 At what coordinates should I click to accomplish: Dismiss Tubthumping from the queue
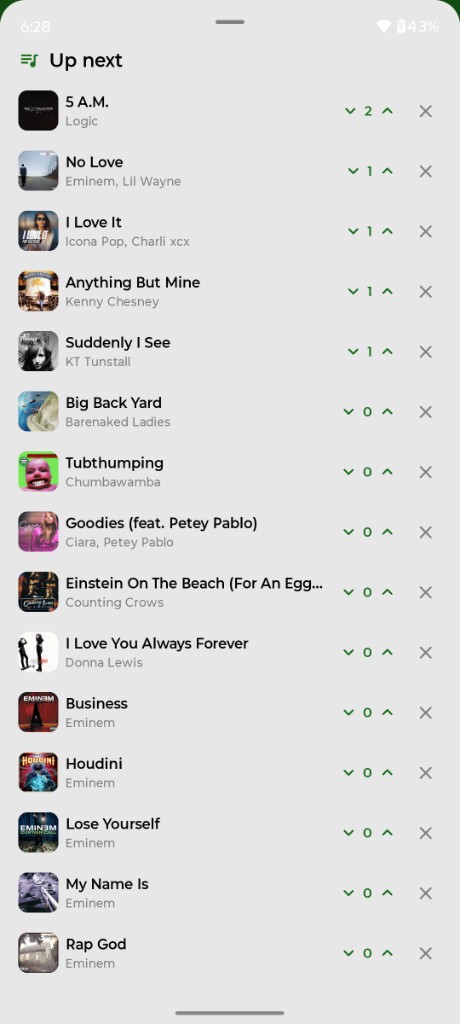(425, 472)
